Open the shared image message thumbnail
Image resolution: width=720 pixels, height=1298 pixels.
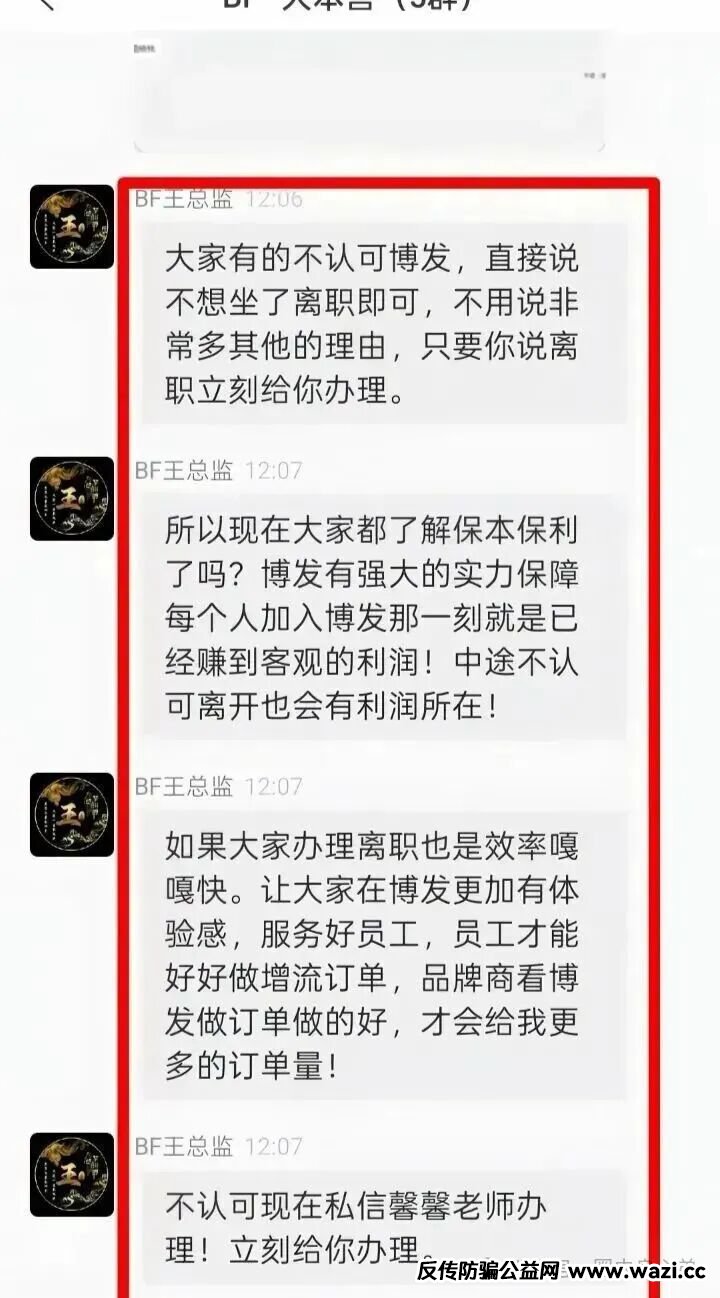pyautogui.click(x=369, y=94)
